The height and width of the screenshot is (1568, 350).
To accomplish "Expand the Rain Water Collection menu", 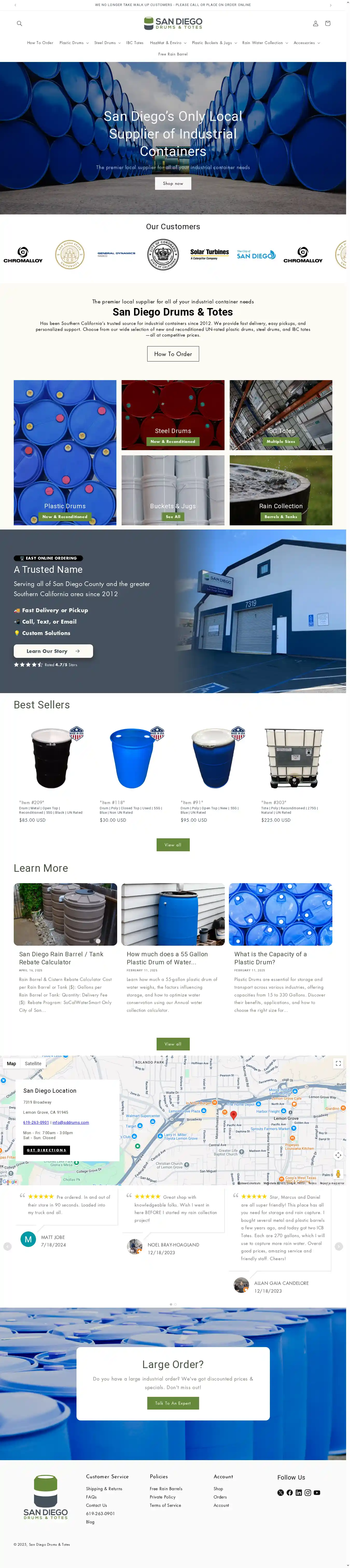I will [265, 43].
